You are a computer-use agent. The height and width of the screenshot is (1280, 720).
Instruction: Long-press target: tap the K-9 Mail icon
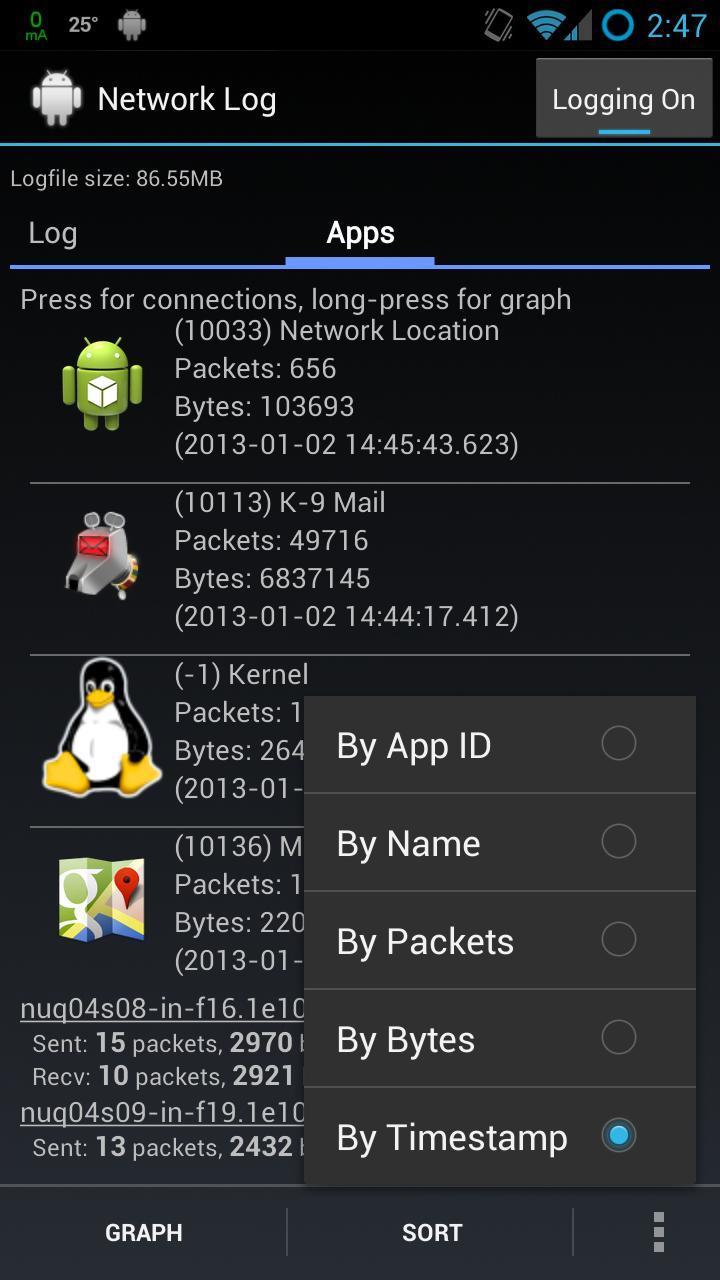tap(99, 553)
